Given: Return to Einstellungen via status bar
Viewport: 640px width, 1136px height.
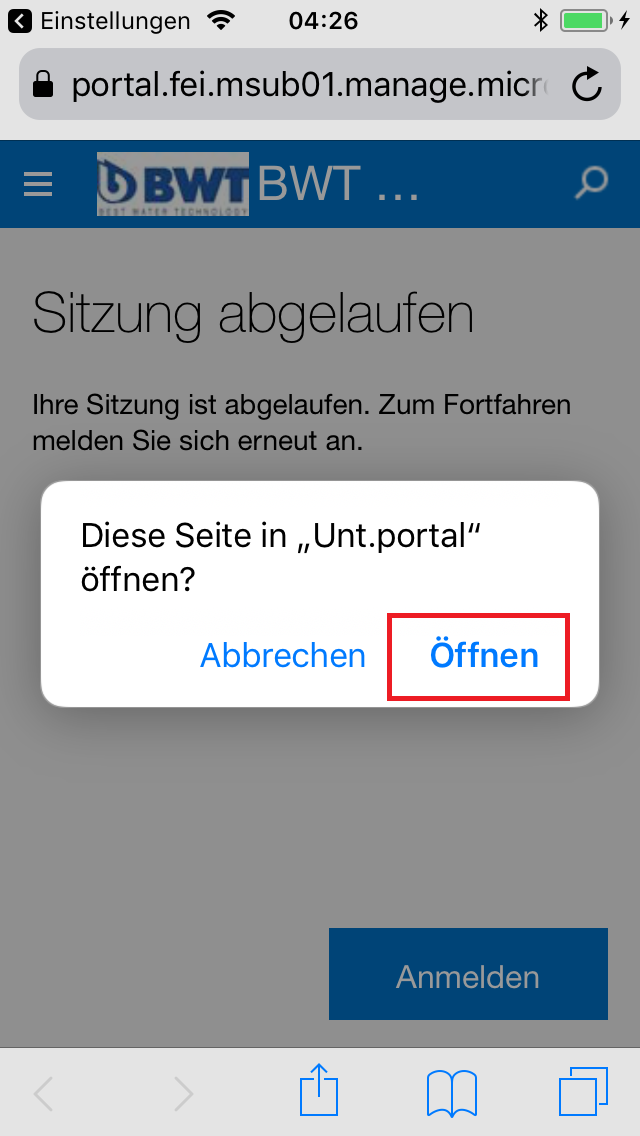Looking at the screenshot, I should (x=99, y=21).
